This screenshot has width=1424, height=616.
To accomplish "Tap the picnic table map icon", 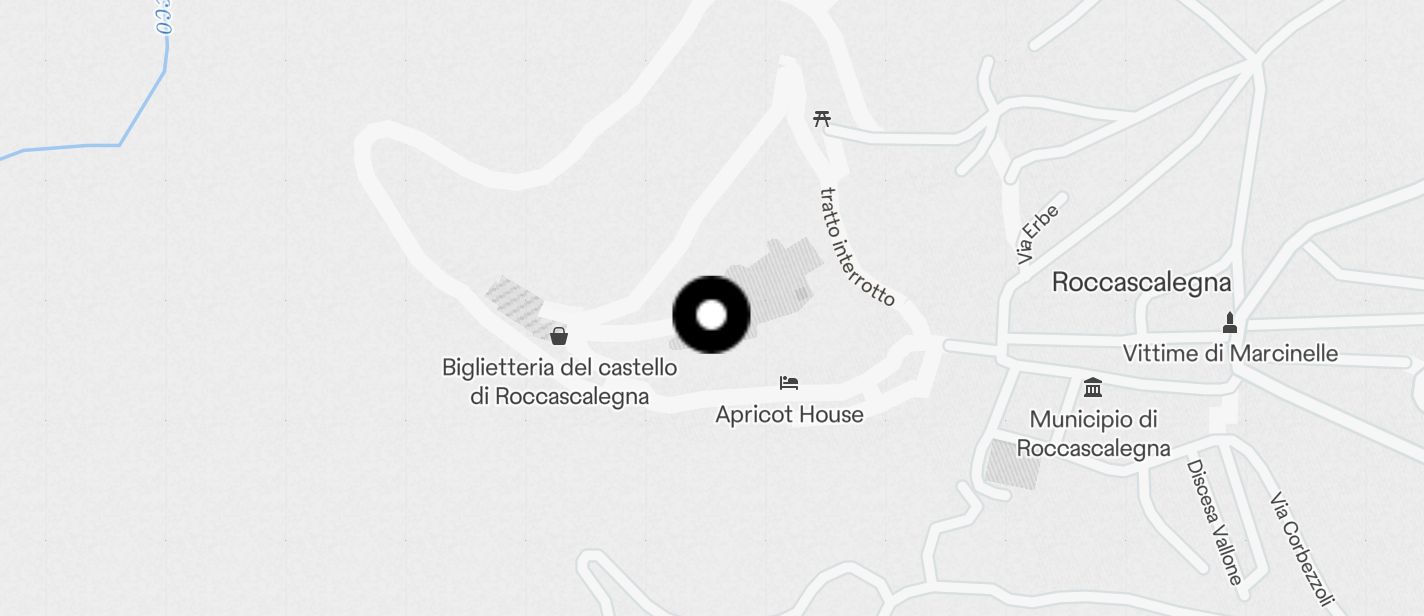I will pos(822,119).
